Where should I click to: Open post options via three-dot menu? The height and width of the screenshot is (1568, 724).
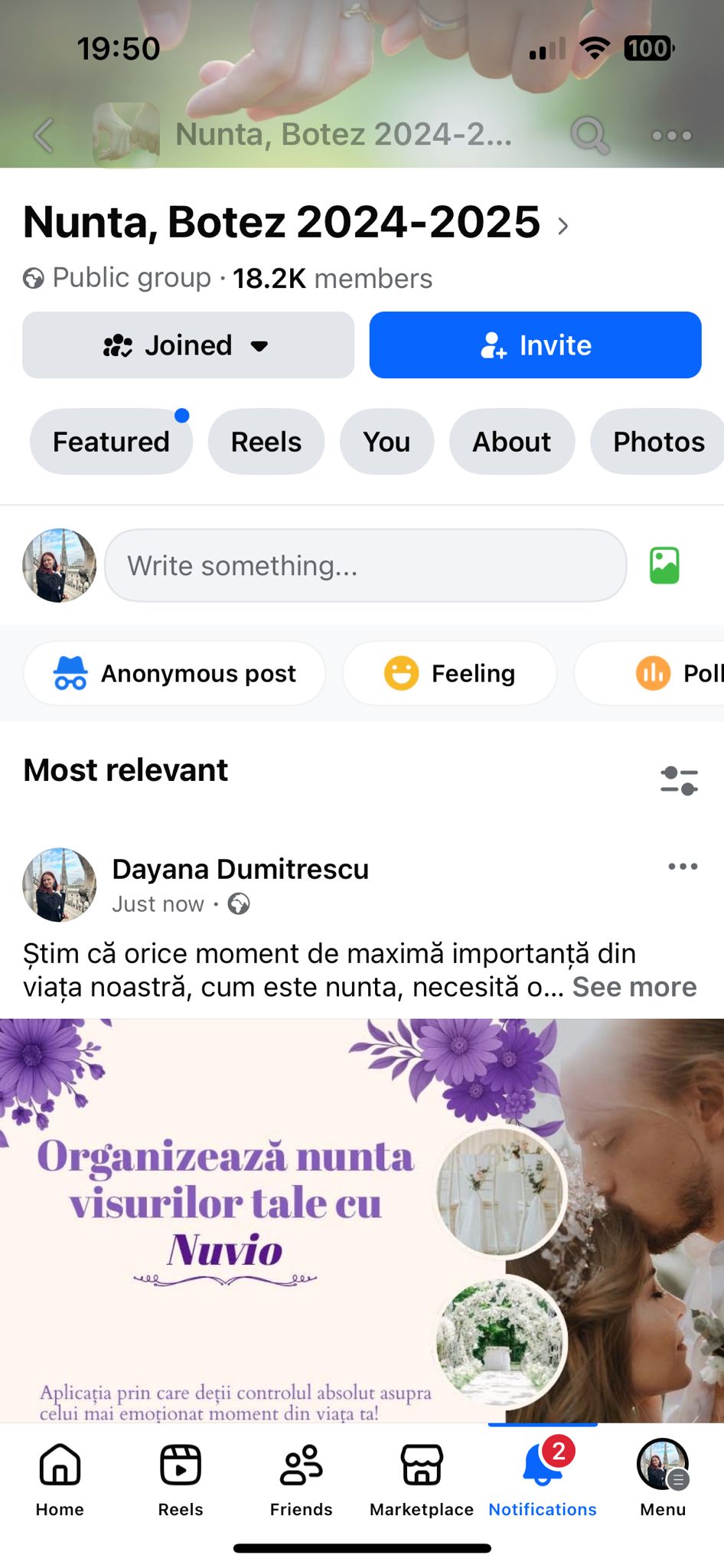[x=682, y=866]
